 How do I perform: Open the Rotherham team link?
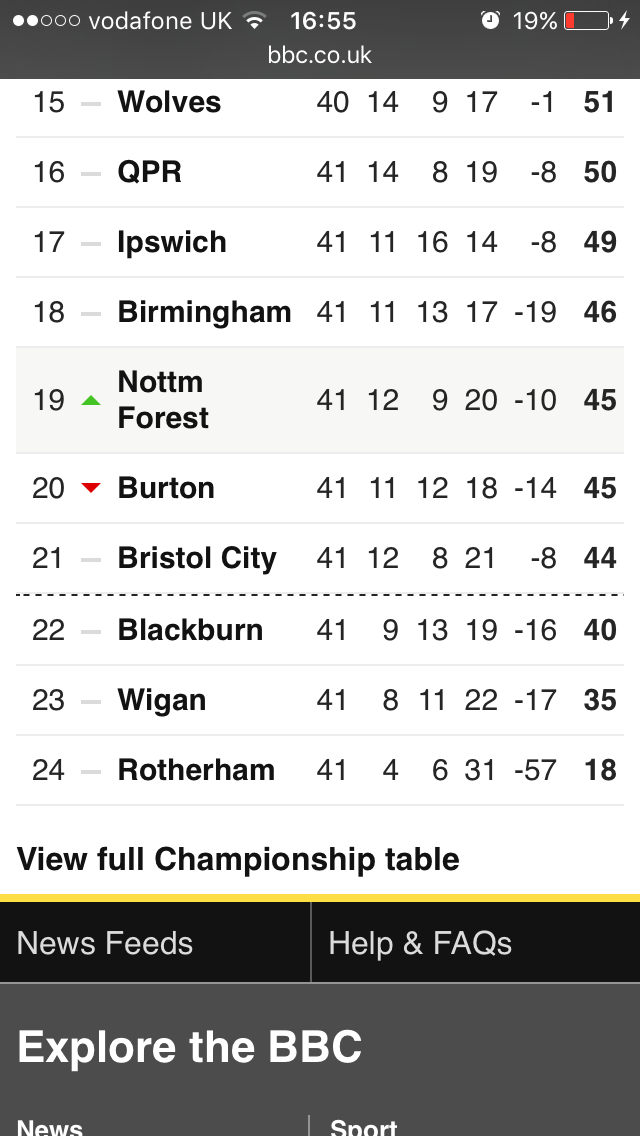click(x=196, y=770)
